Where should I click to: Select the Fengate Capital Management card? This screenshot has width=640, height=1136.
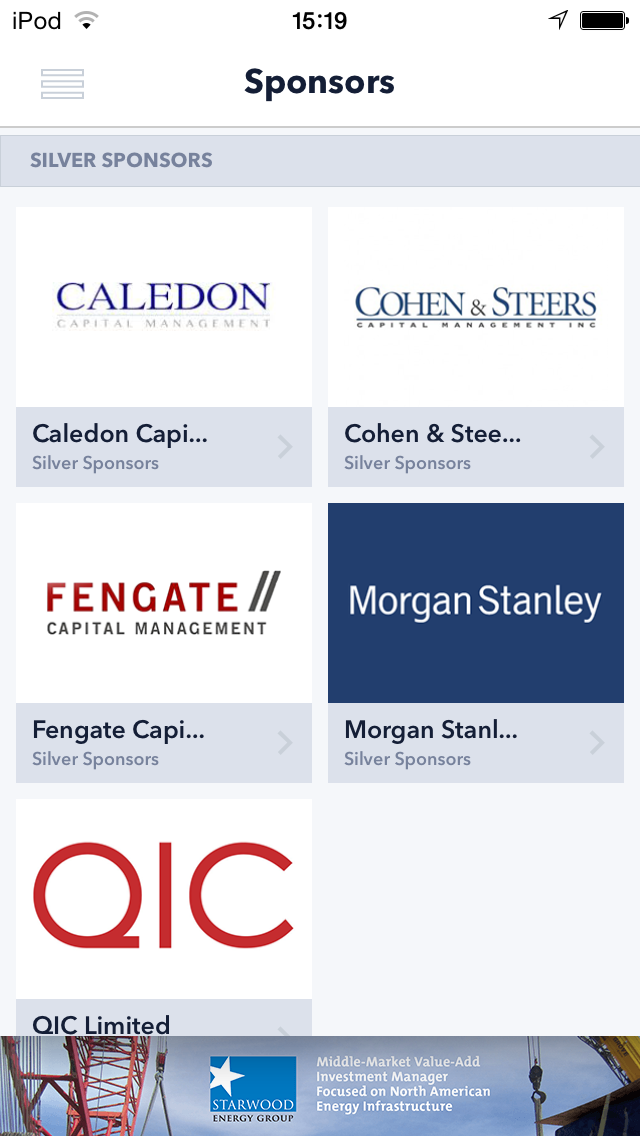click(164, 643)
